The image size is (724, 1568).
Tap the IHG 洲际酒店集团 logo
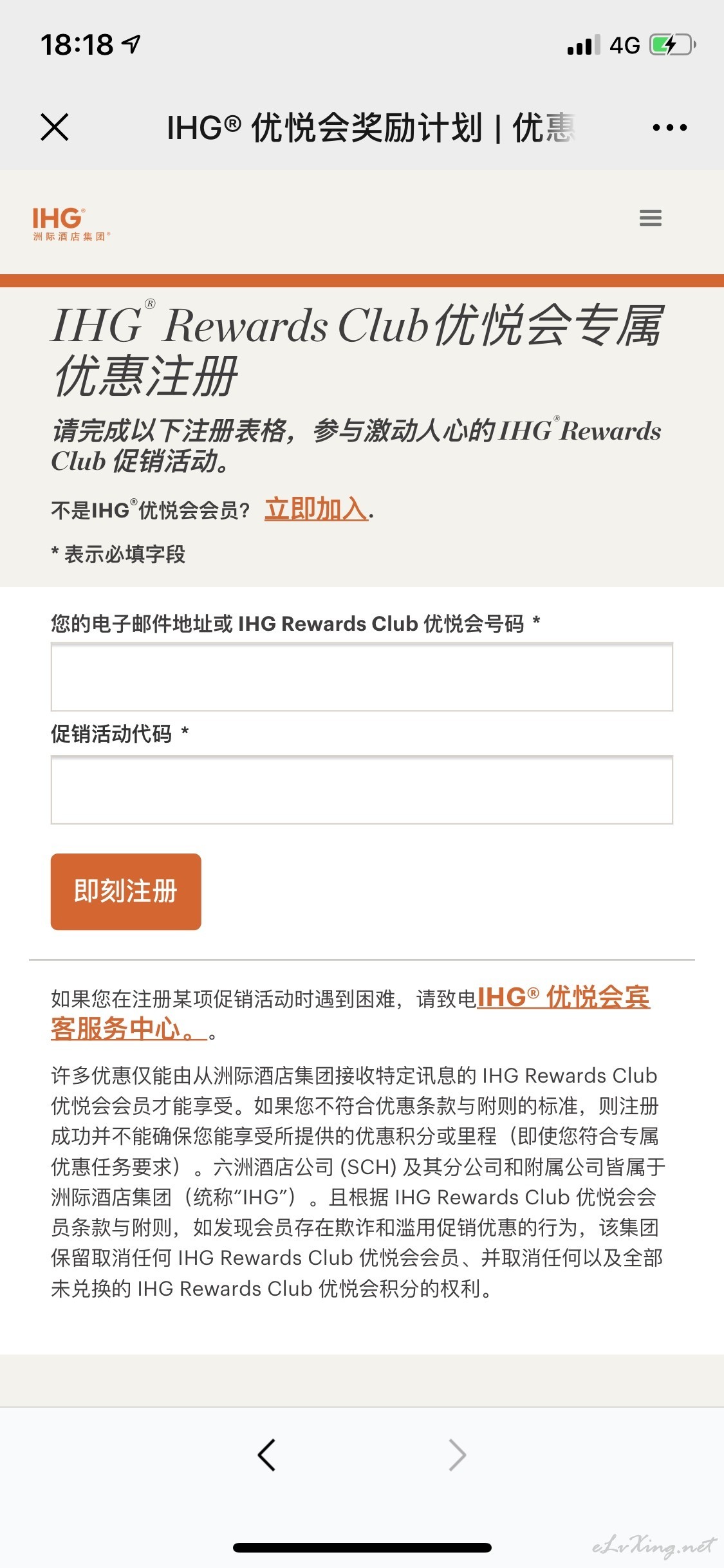71,223
